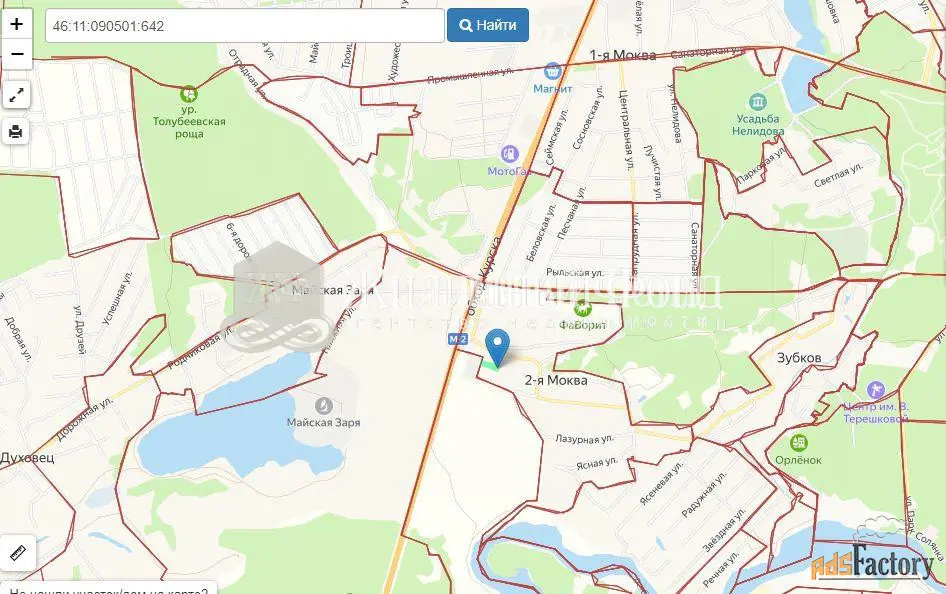Print the map
Screen dimensions: 946x594
(x=16, y=131)
